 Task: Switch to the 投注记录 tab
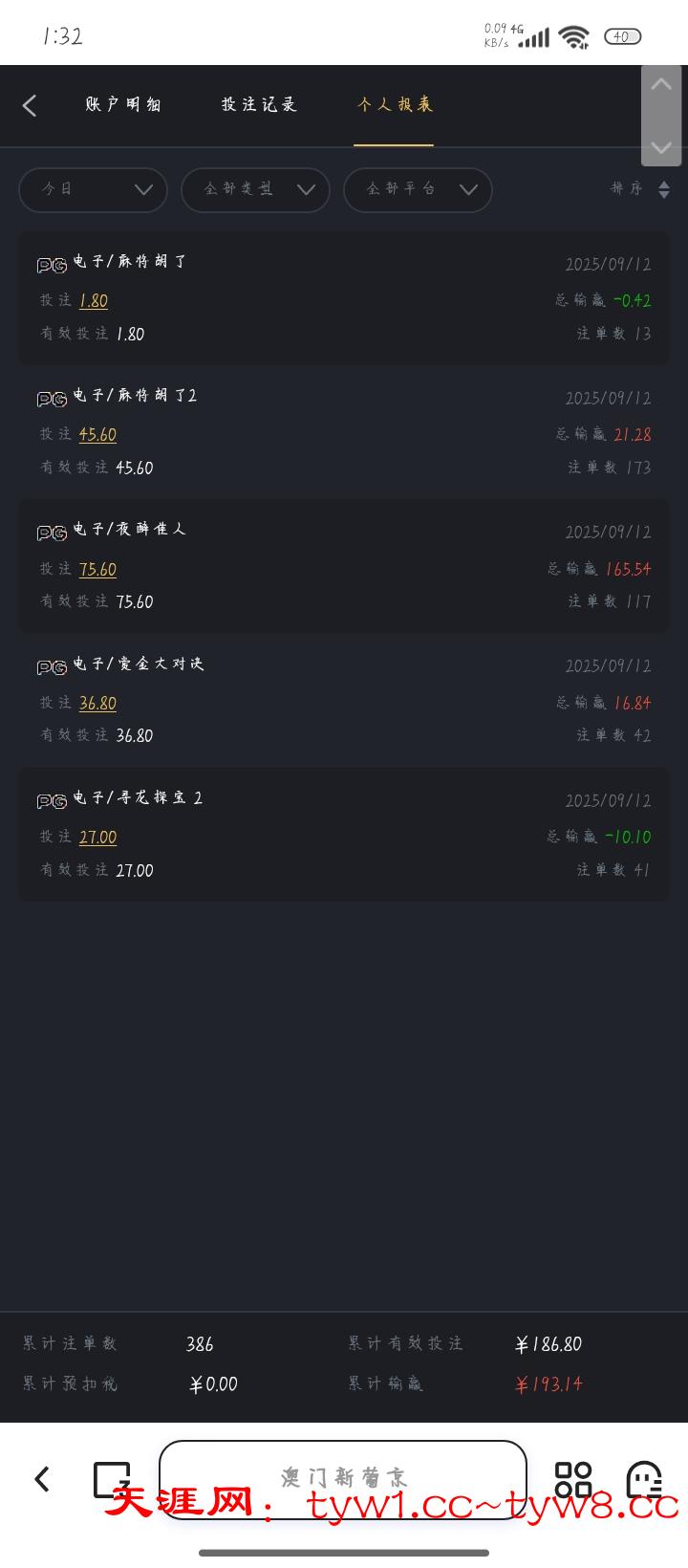tap(259, 104)
